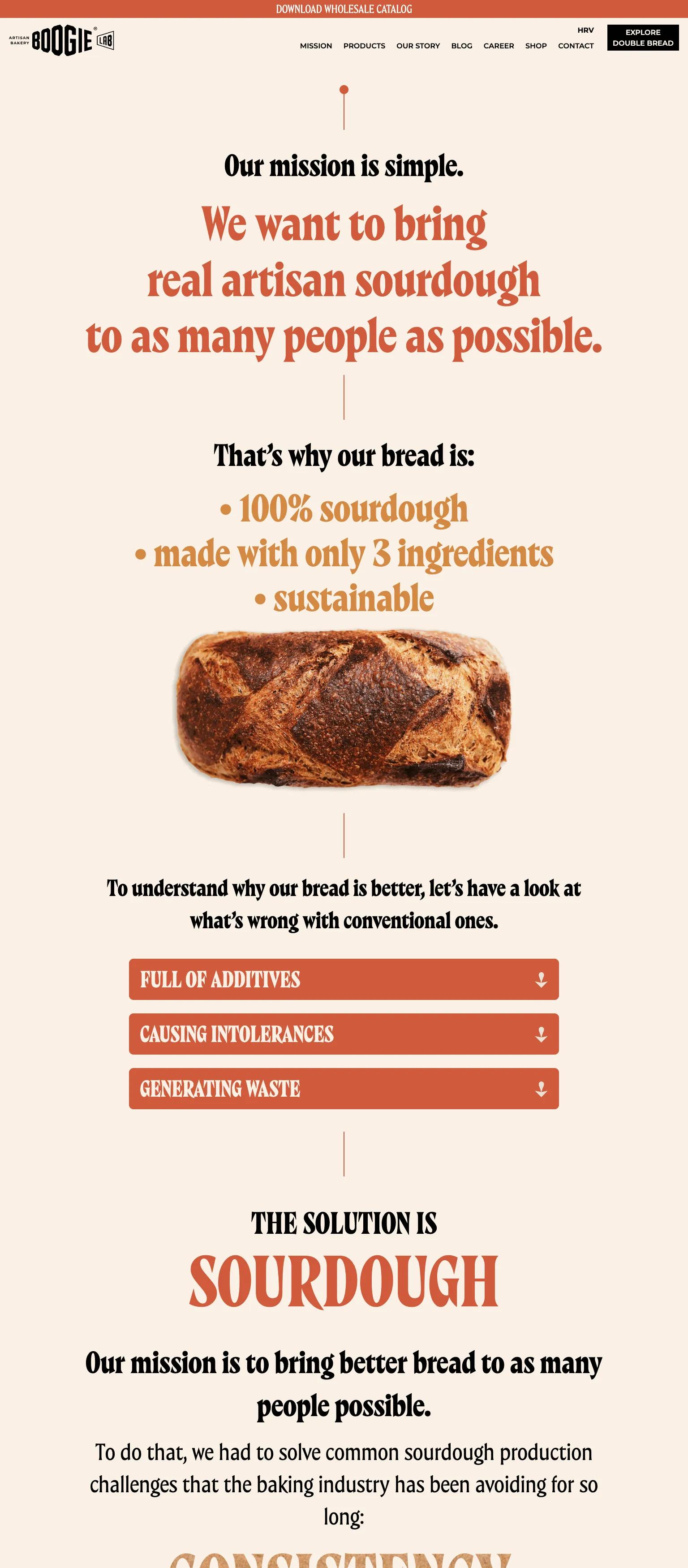This screenshot has width=688, height=1568.
Task: Visit the Blog section
Action: 461,46
